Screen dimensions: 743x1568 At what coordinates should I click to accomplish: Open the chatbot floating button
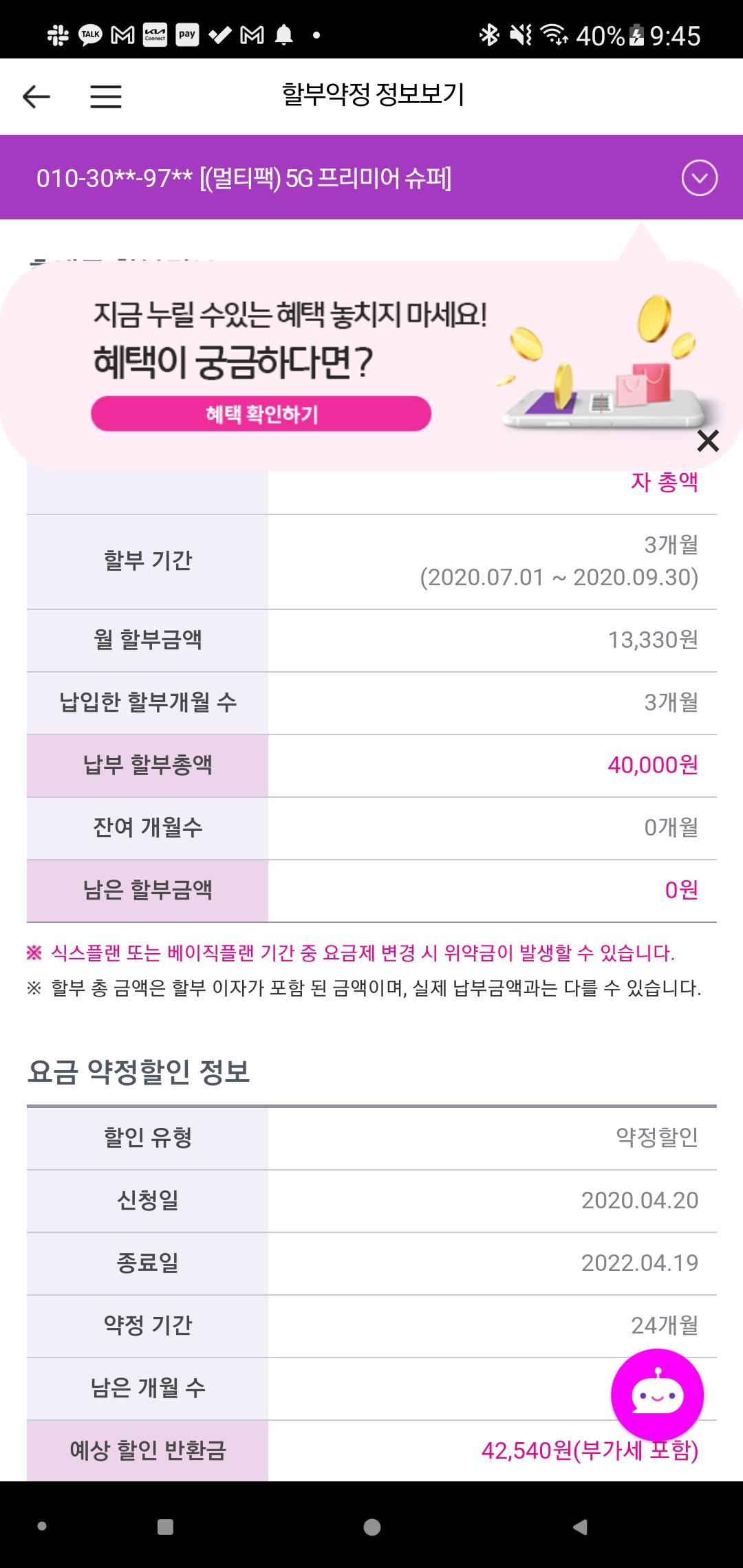pos(657,1395)
